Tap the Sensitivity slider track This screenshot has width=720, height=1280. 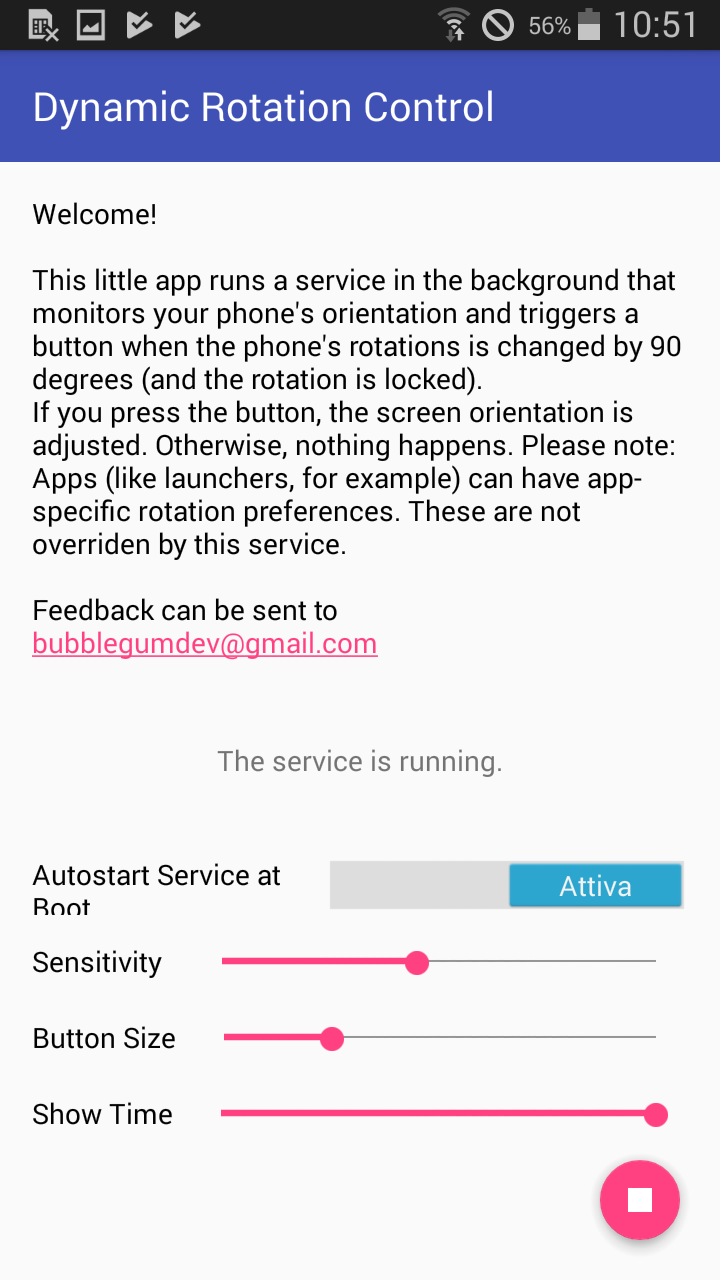point(438,962)
